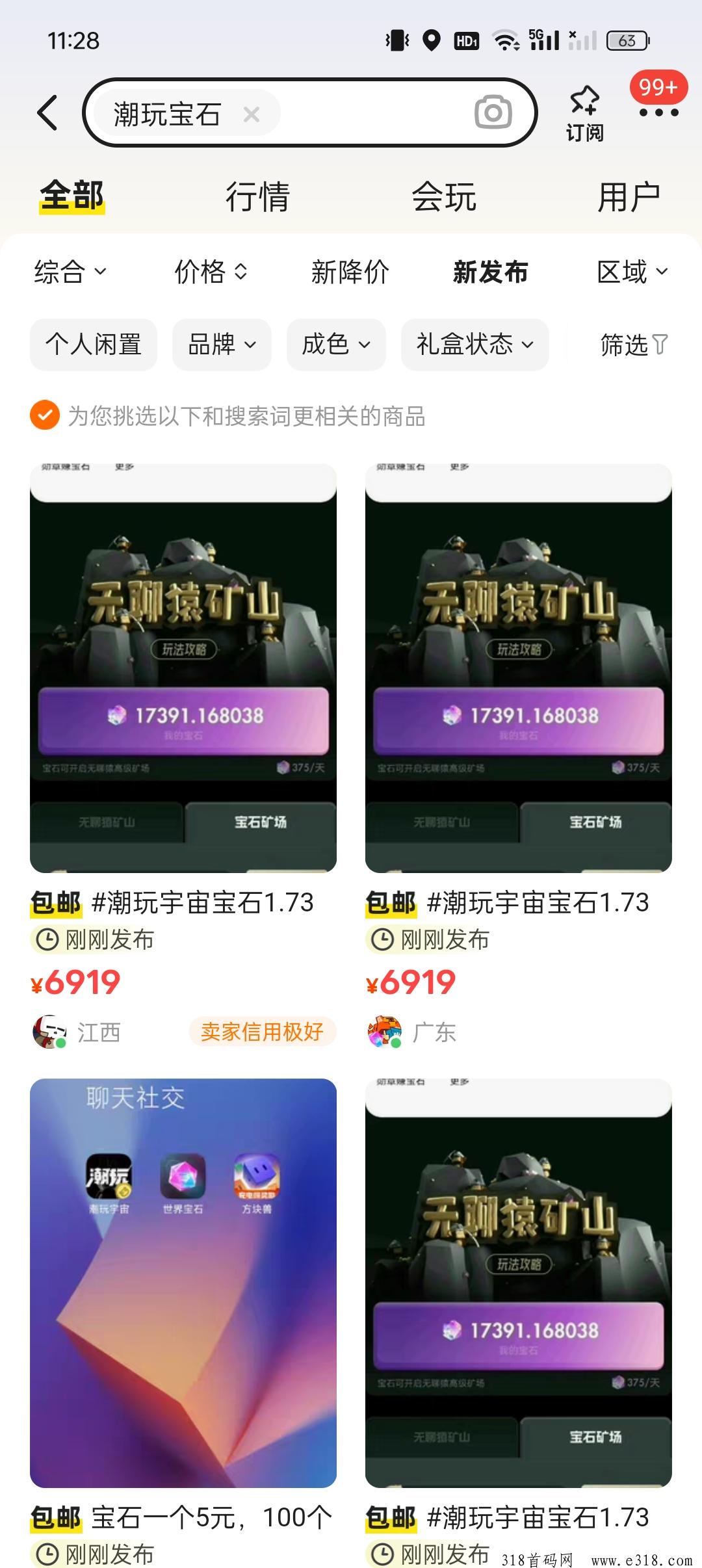Expand the 区域 dropdown
This screenshot has width=702, height=1568.
632,272
